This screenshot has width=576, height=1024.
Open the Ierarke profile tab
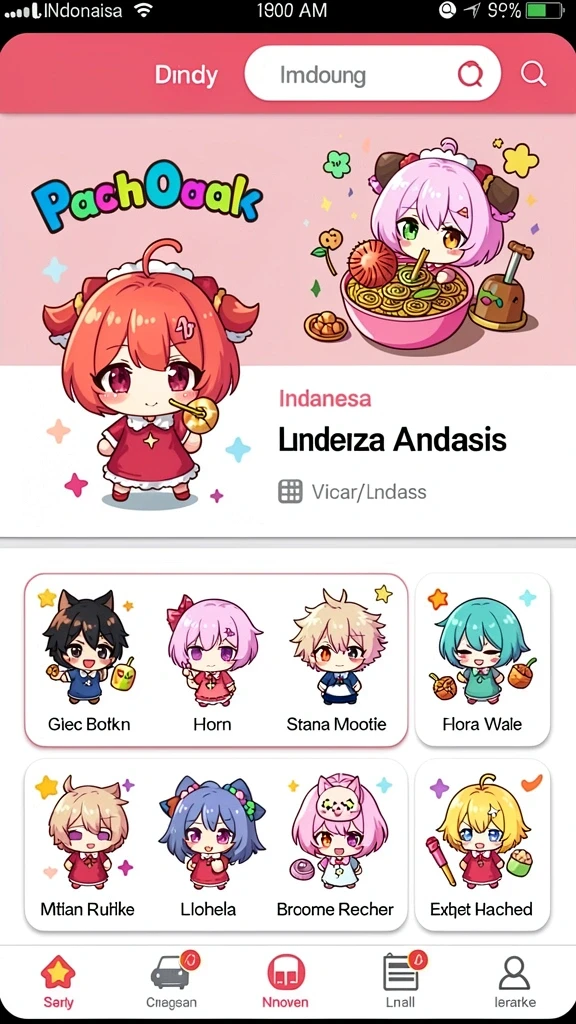coord(515,982)
